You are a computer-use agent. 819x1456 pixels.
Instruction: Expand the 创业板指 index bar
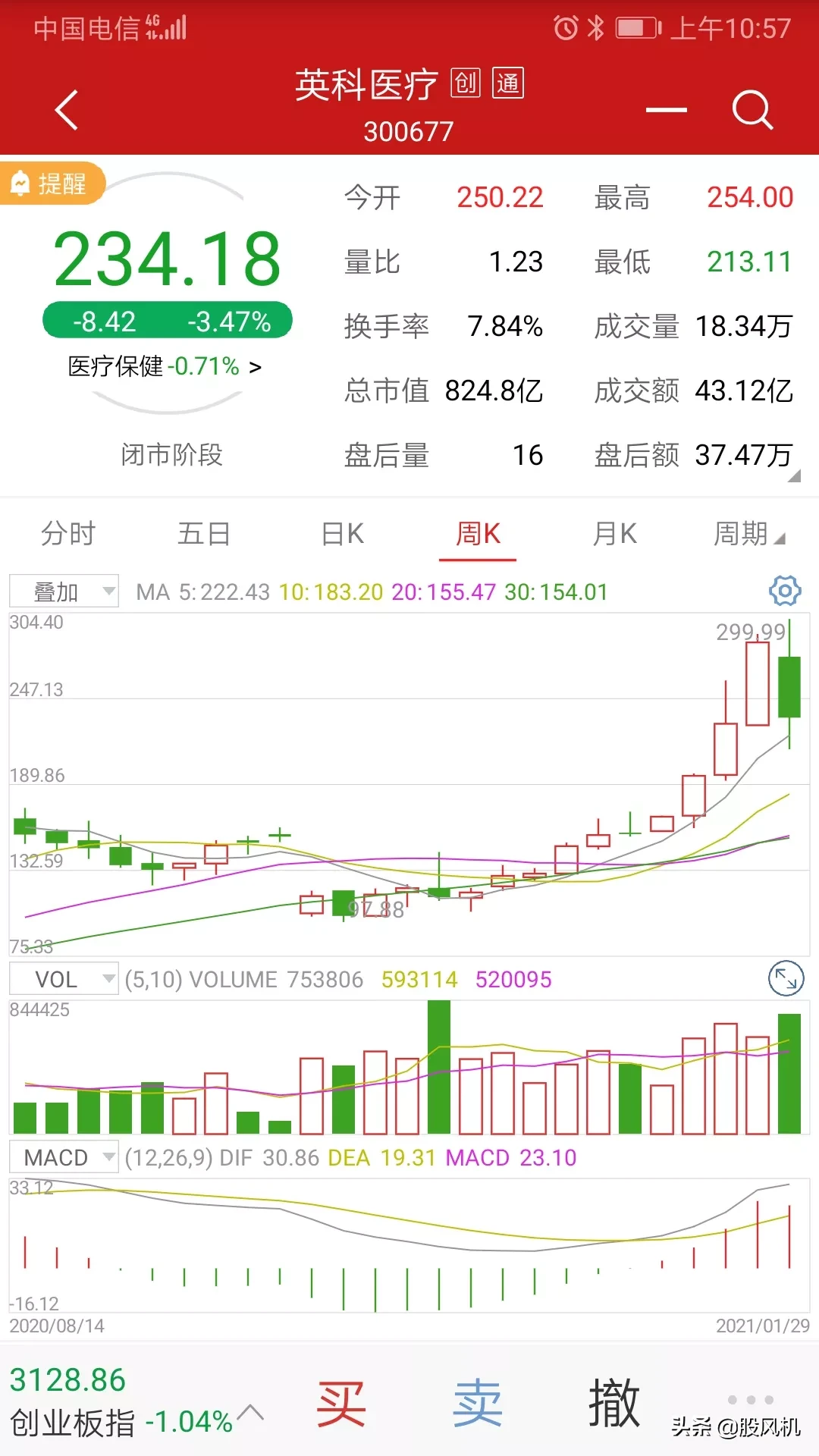click(x=249, y=1412)
